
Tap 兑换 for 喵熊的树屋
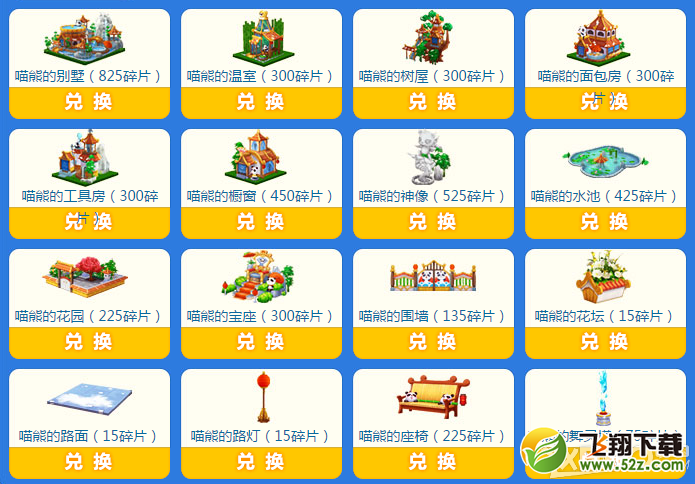pos(433,102)
